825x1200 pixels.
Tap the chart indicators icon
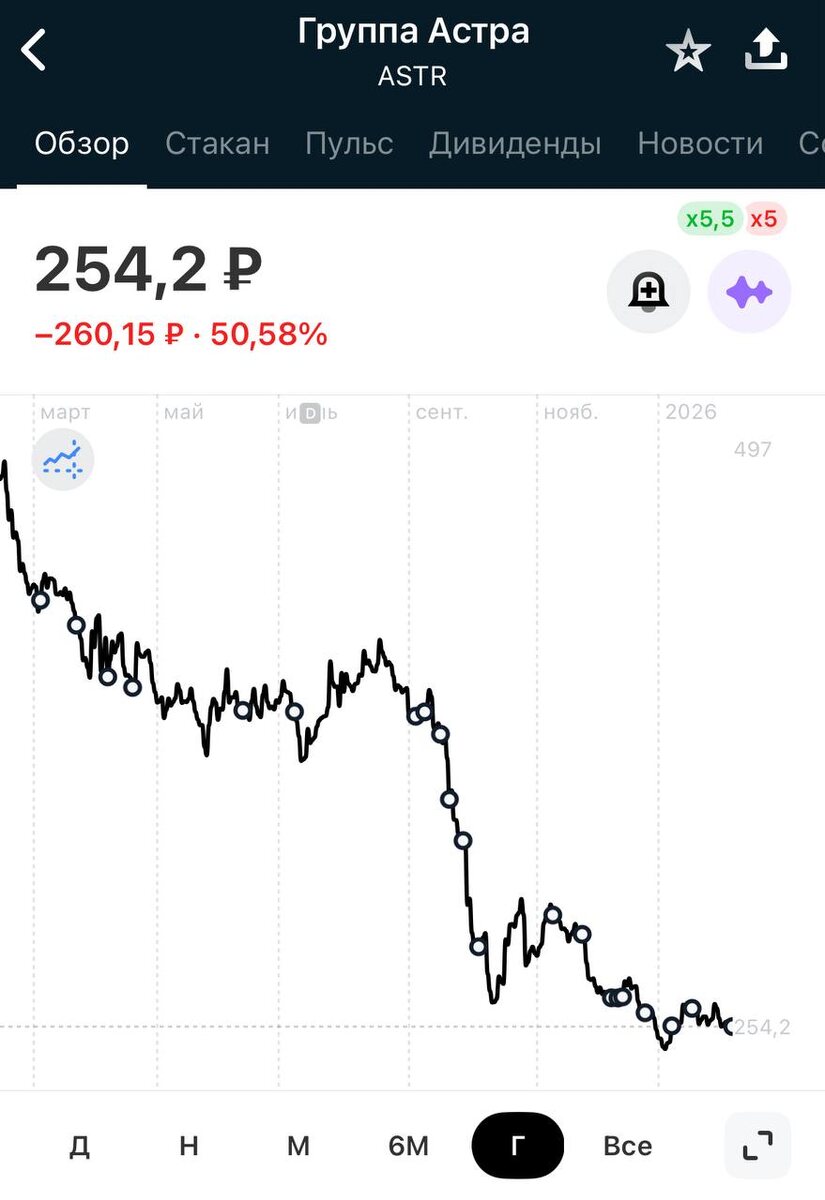point(62,459)
